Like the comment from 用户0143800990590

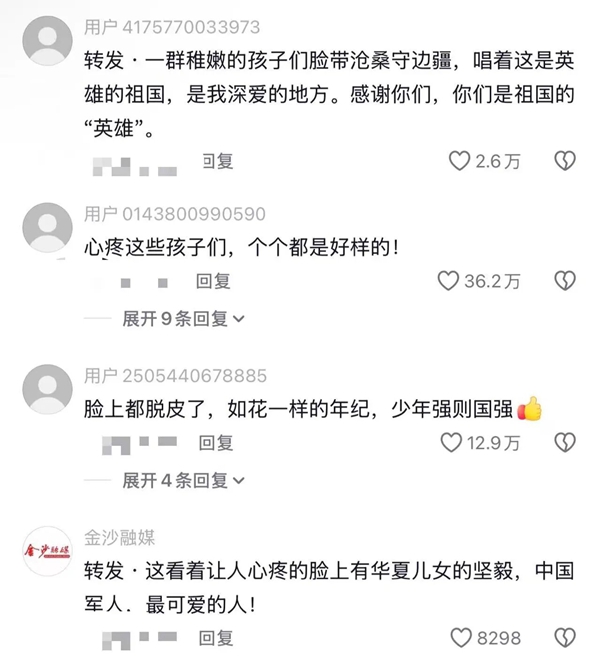coord(448,282)
